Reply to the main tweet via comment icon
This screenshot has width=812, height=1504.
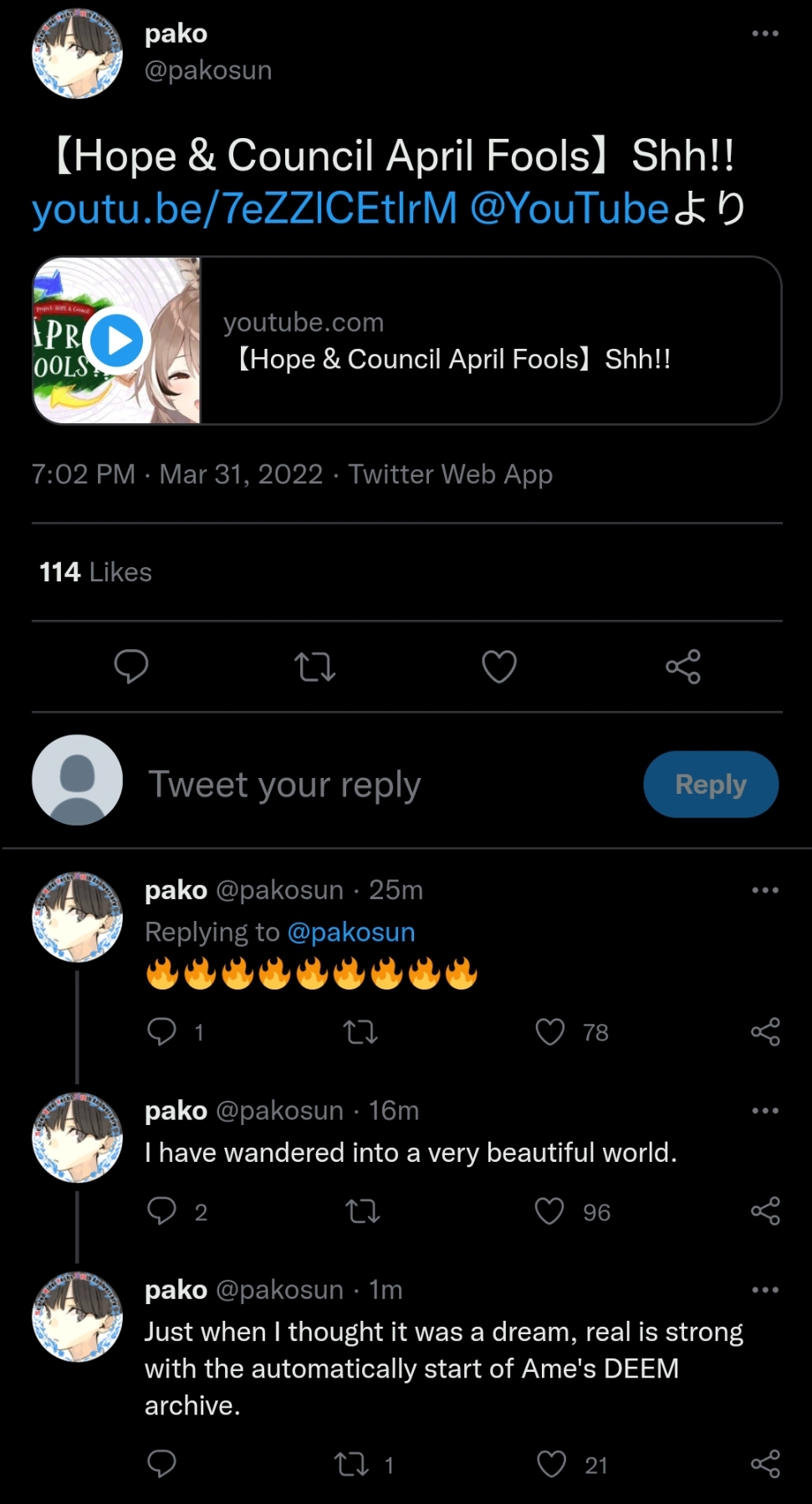[131, 667]
